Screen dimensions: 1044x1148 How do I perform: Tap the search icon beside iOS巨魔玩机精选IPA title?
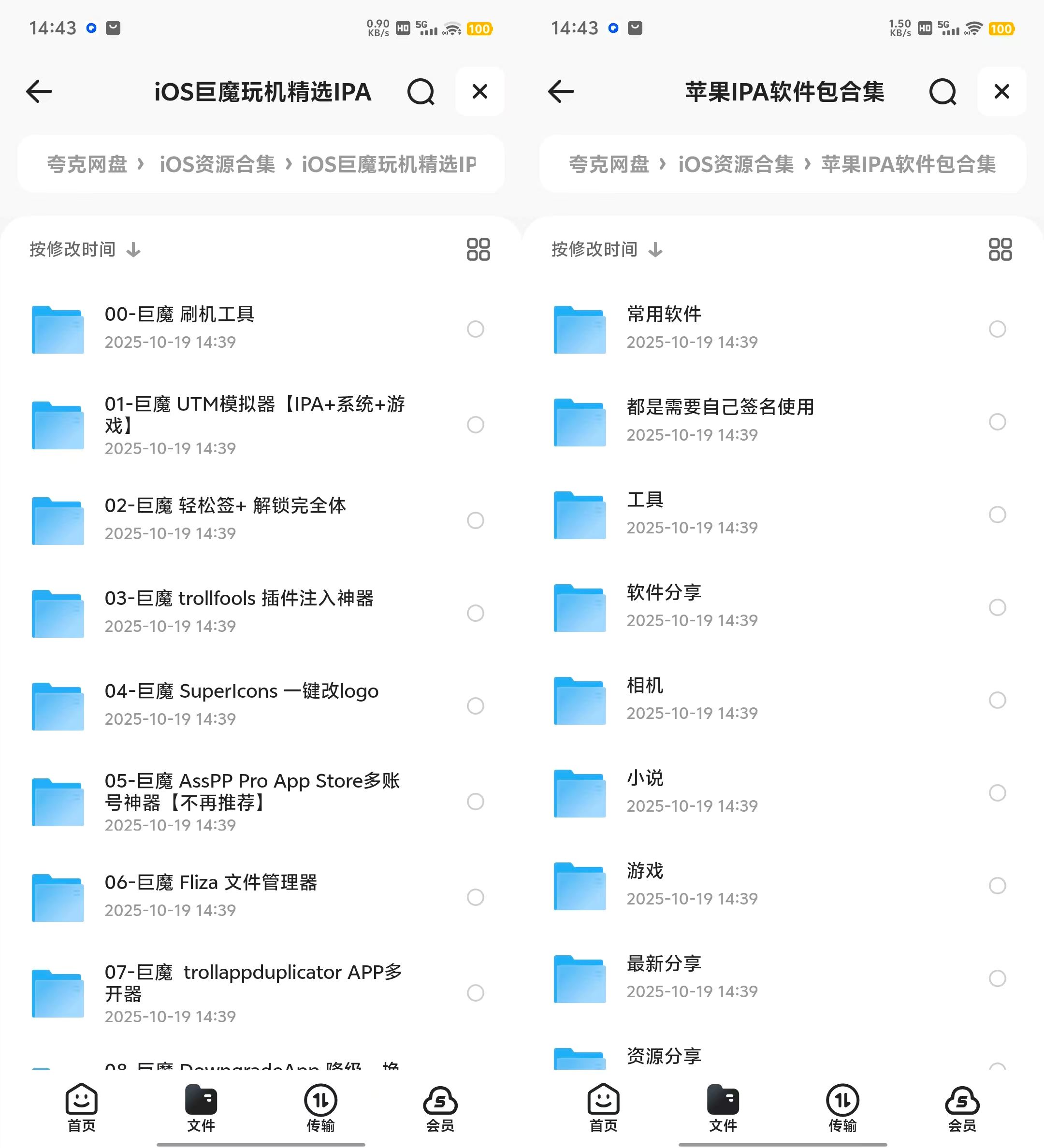click(421, 92)
